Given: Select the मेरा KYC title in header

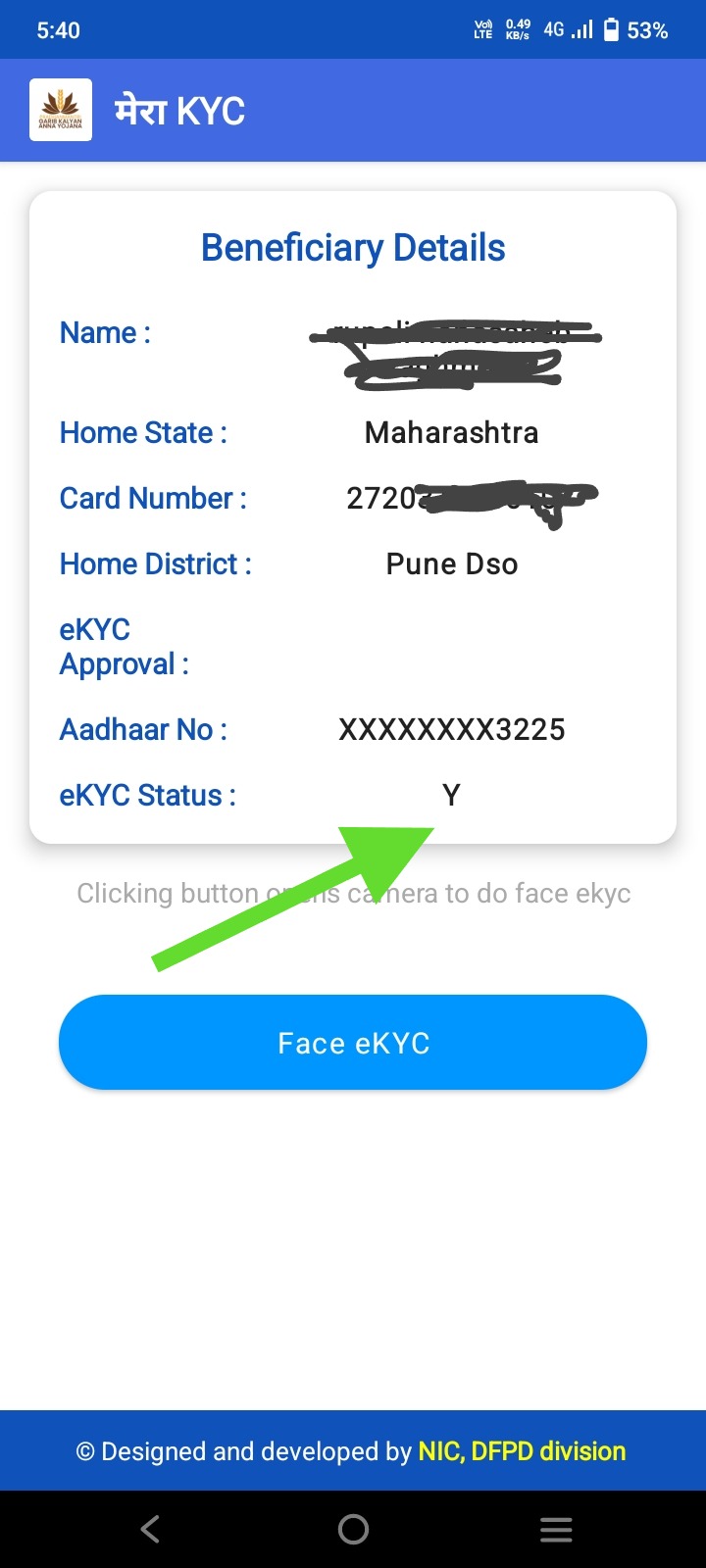Looking at the screenshot, I should 177,109.
